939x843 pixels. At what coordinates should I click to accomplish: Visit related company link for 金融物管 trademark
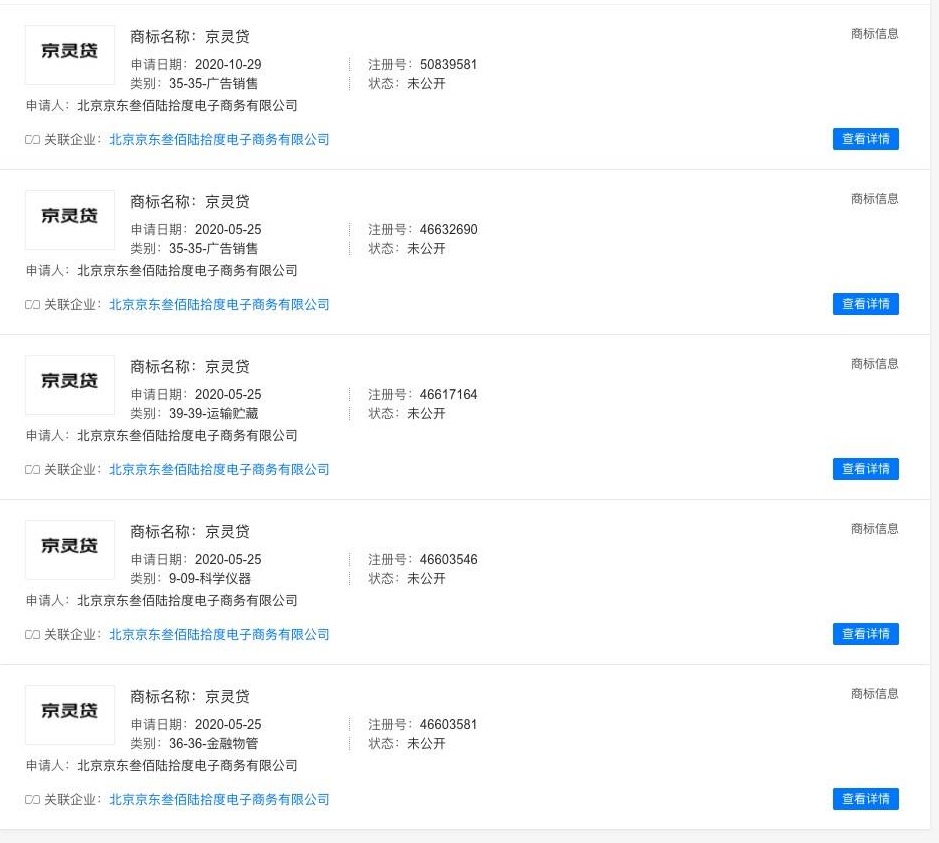point(219,800)
